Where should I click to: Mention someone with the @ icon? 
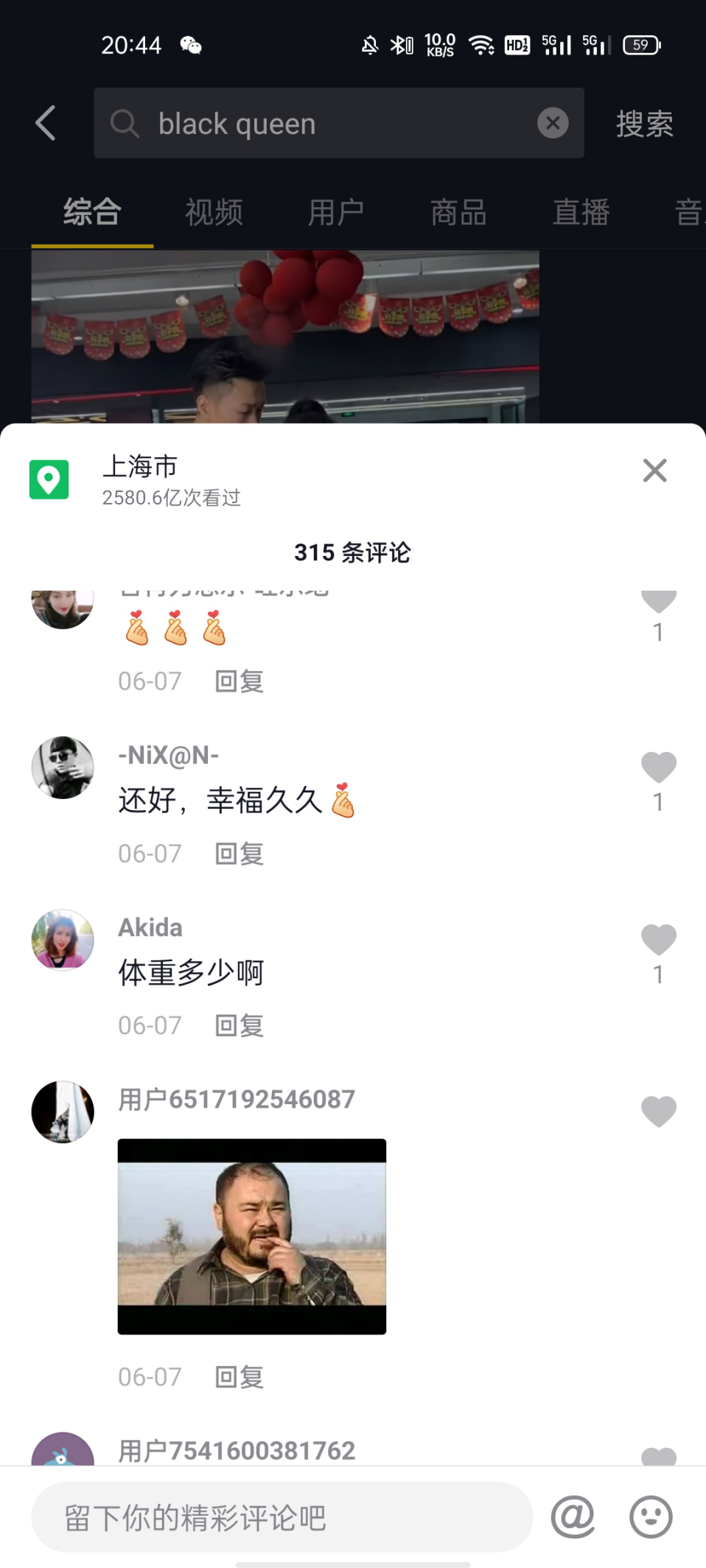[x=573, y=1517]
